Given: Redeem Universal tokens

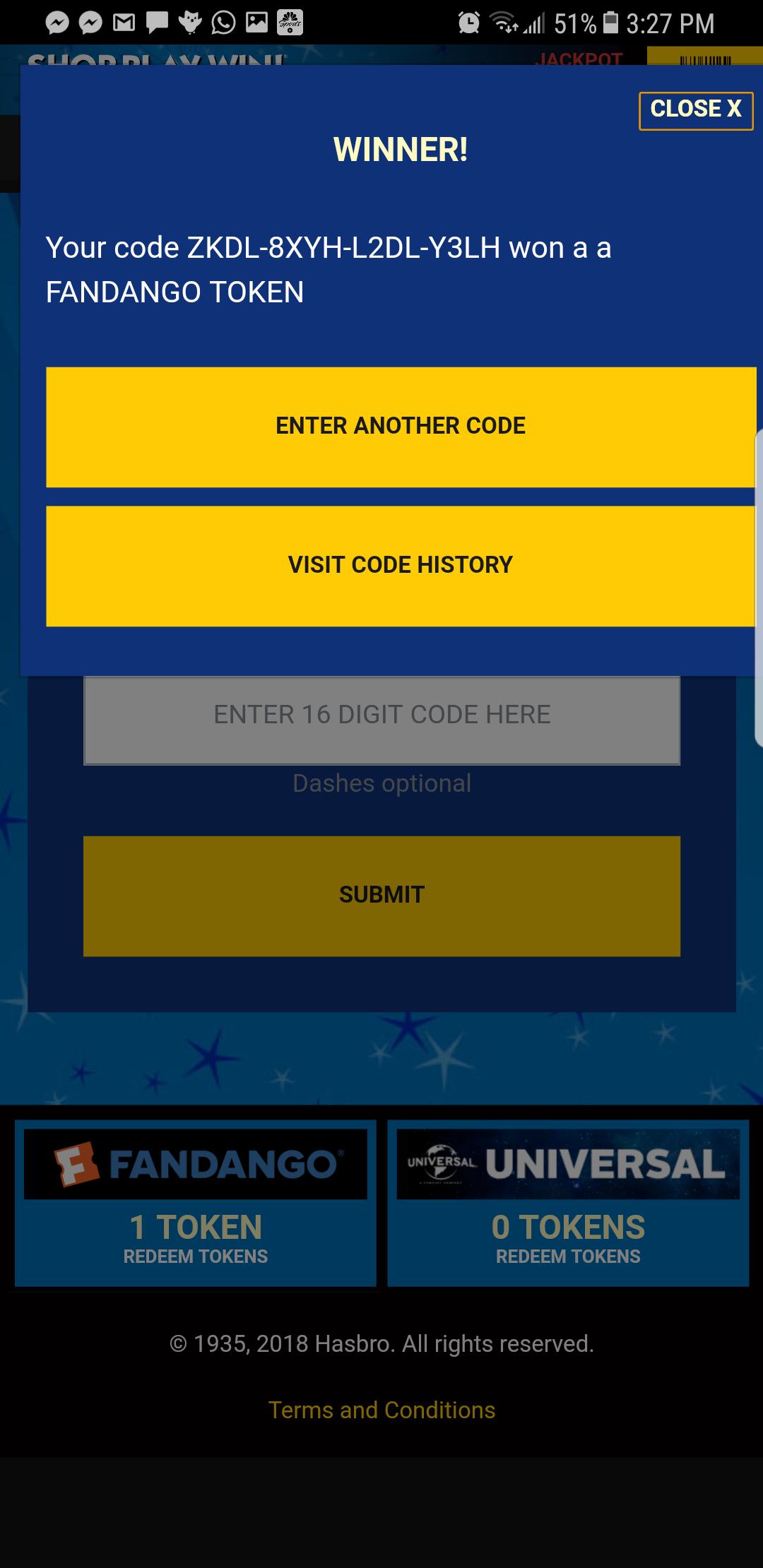Looking at the screenshot, I should coord(568,1257).
